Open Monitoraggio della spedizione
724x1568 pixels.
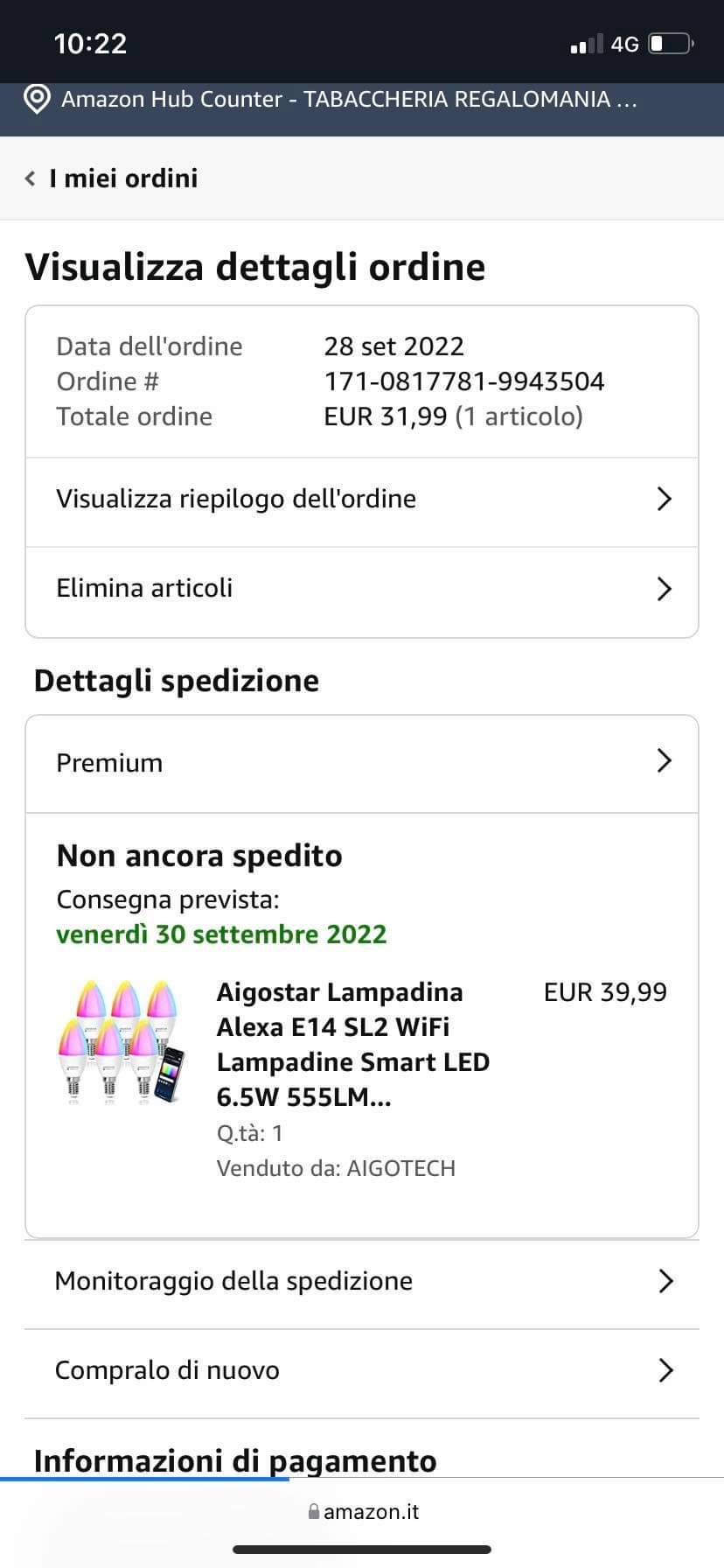point(361,1282)
